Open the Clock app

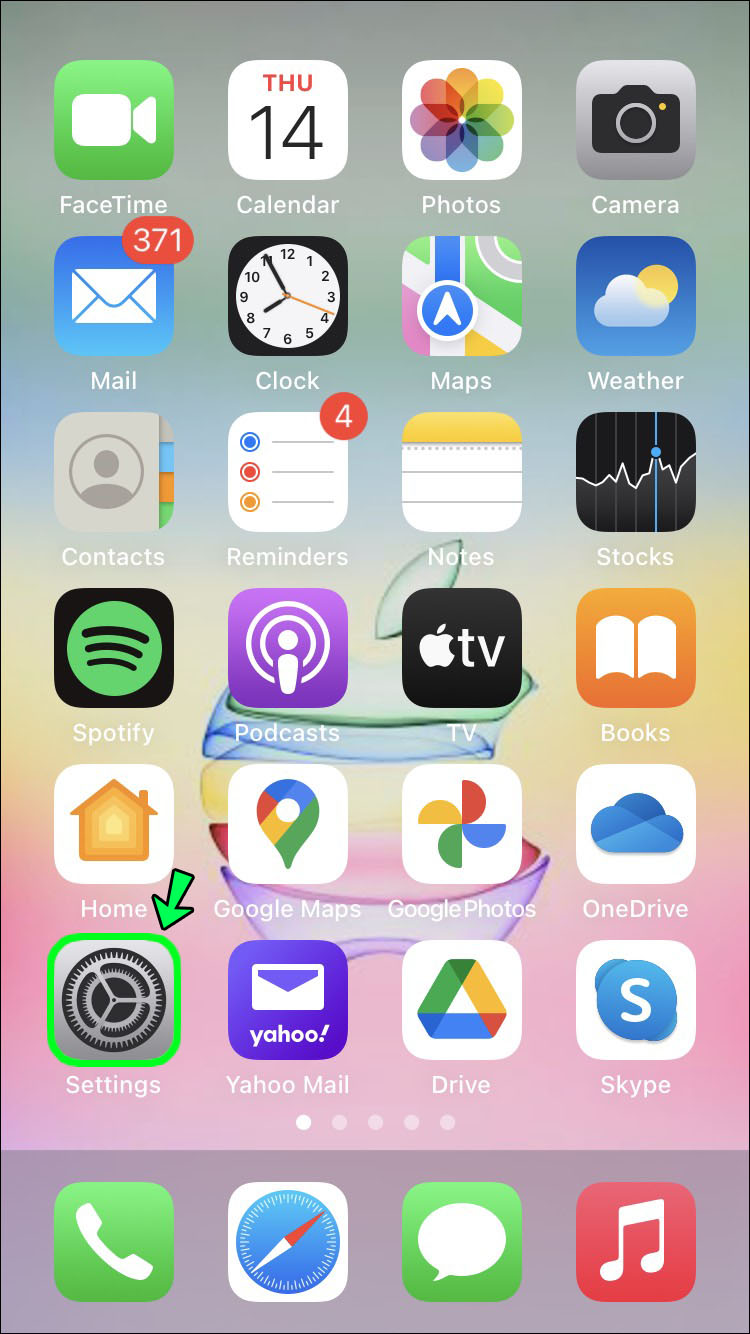(x=288, y=296)
